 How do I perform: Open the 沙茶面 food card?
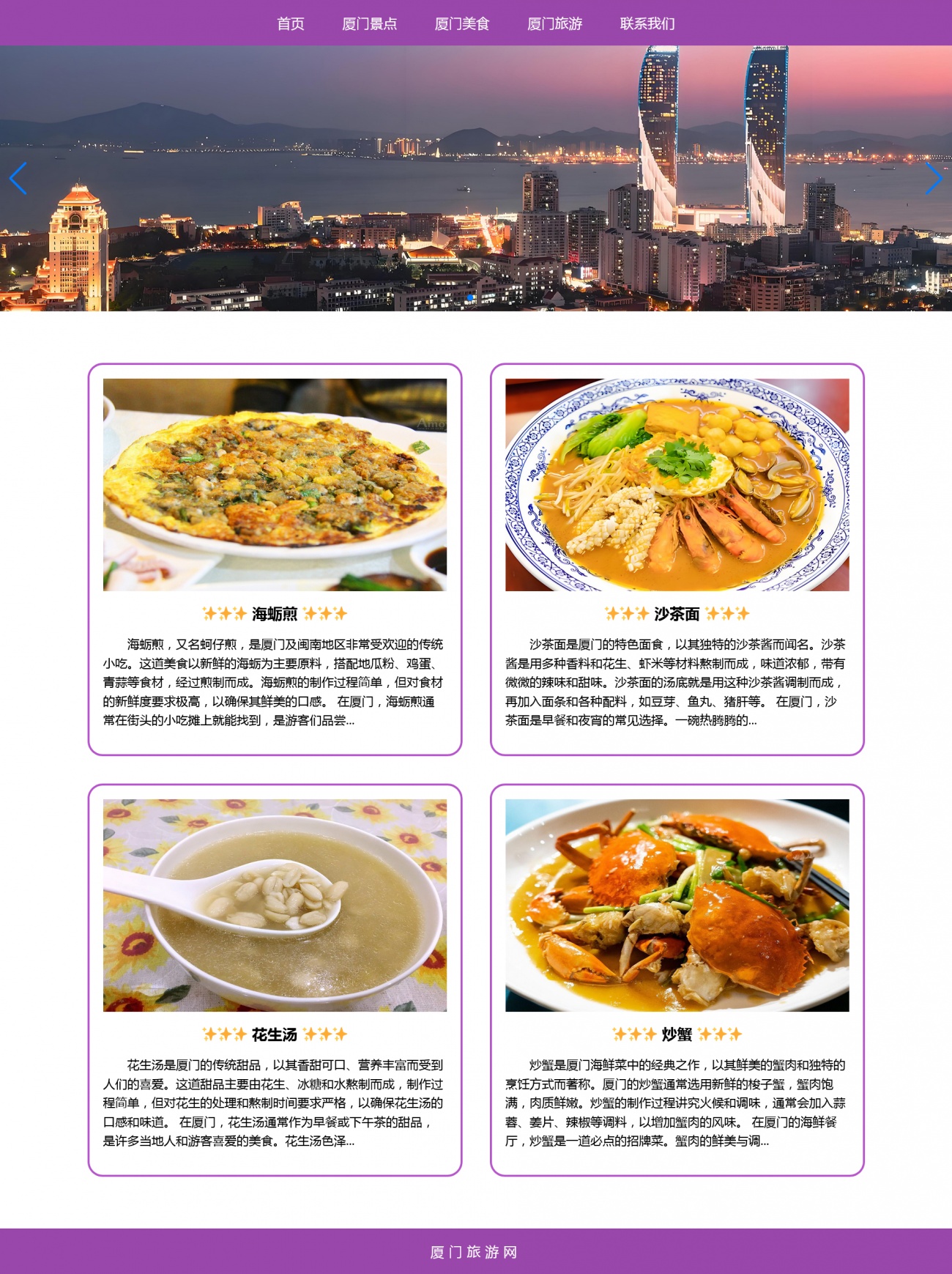[677, 558]
